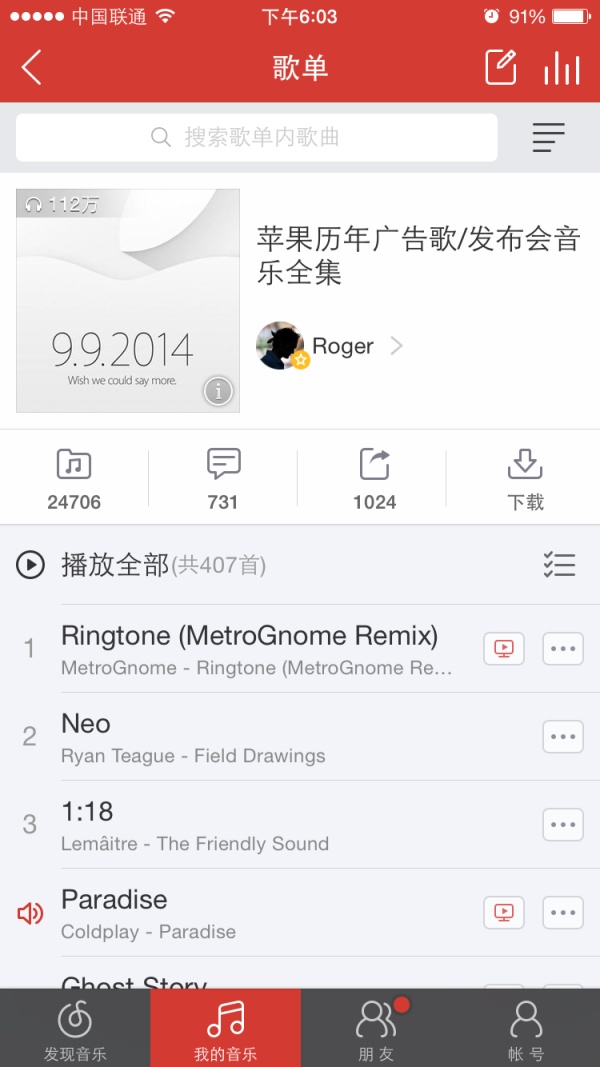Go back from the playlist page

(x=32, y=68)
